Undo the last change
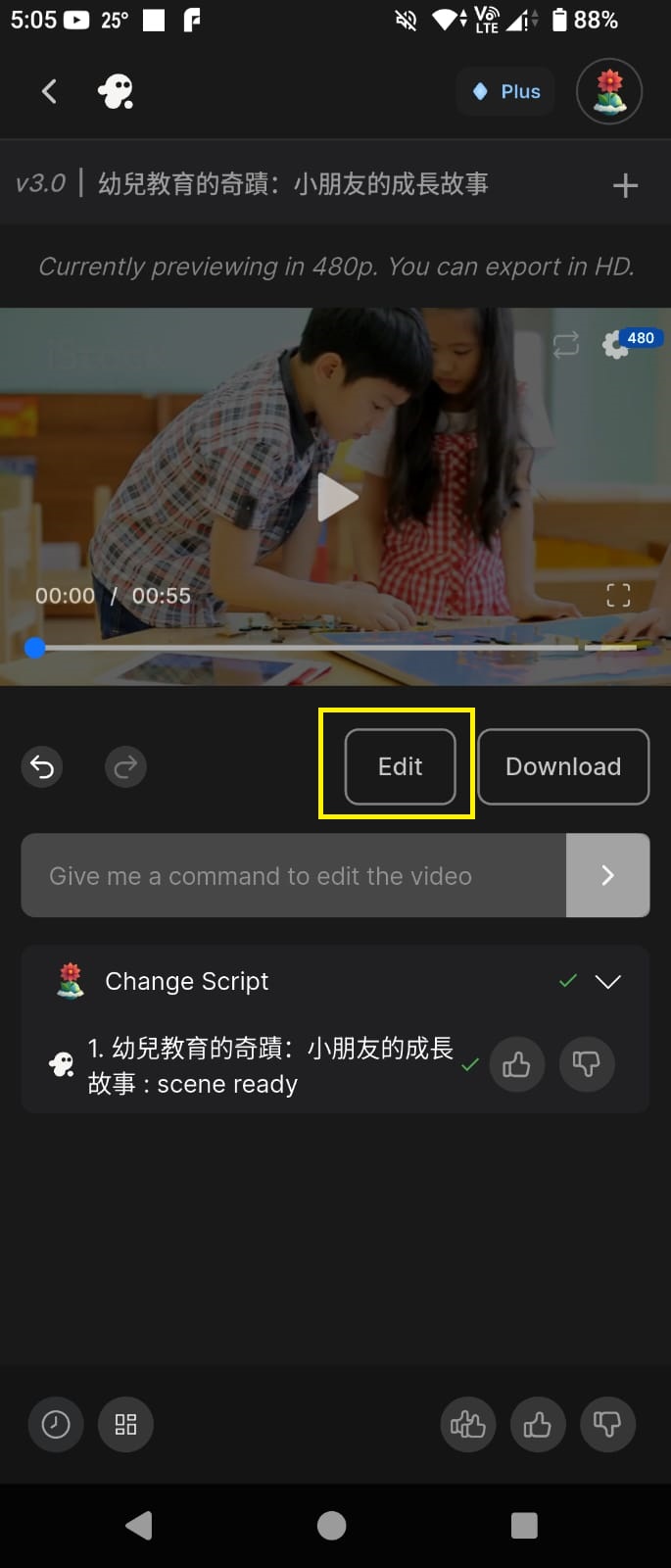 [x=42, y=766]
